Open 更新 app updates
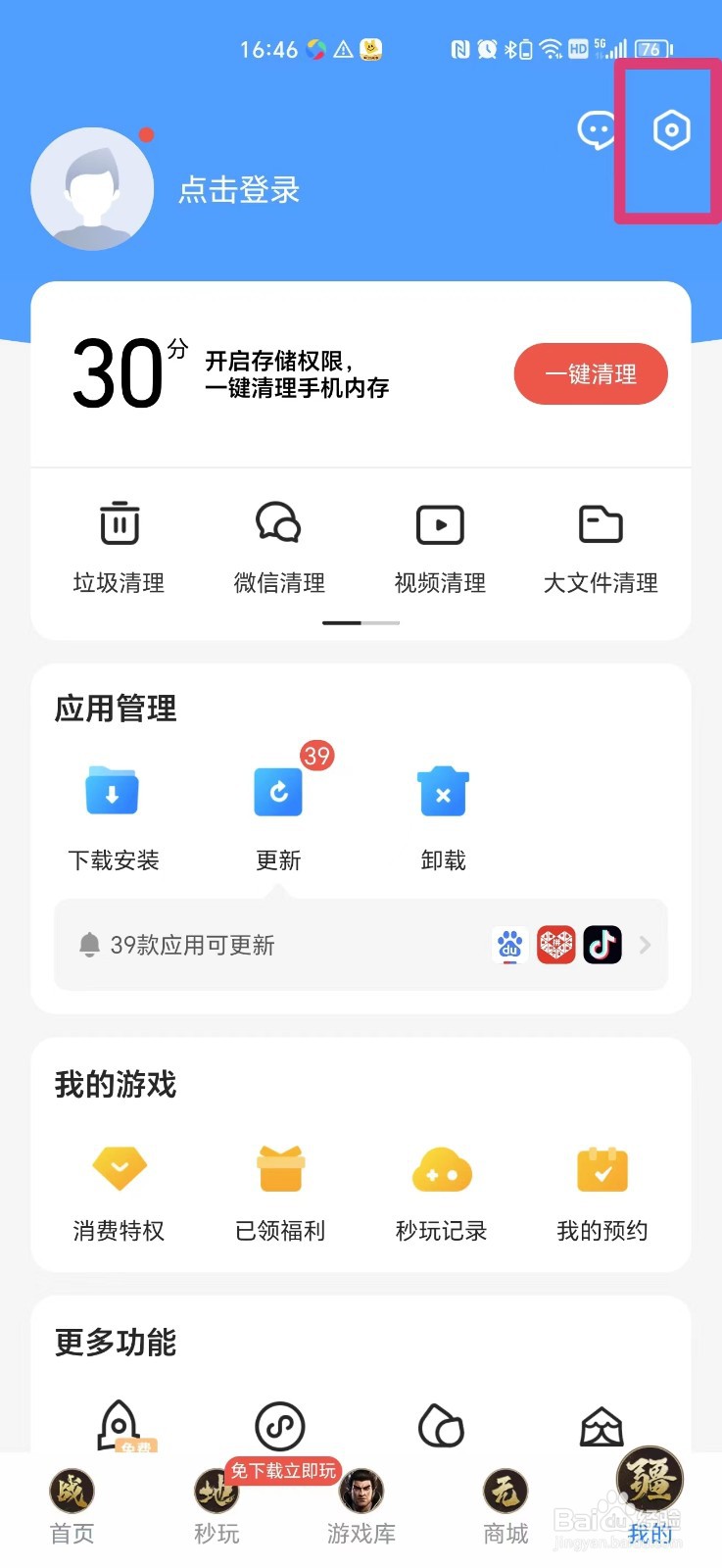Image resolution: width=722 pixels, height=1568 pixels. click(278, 816)
